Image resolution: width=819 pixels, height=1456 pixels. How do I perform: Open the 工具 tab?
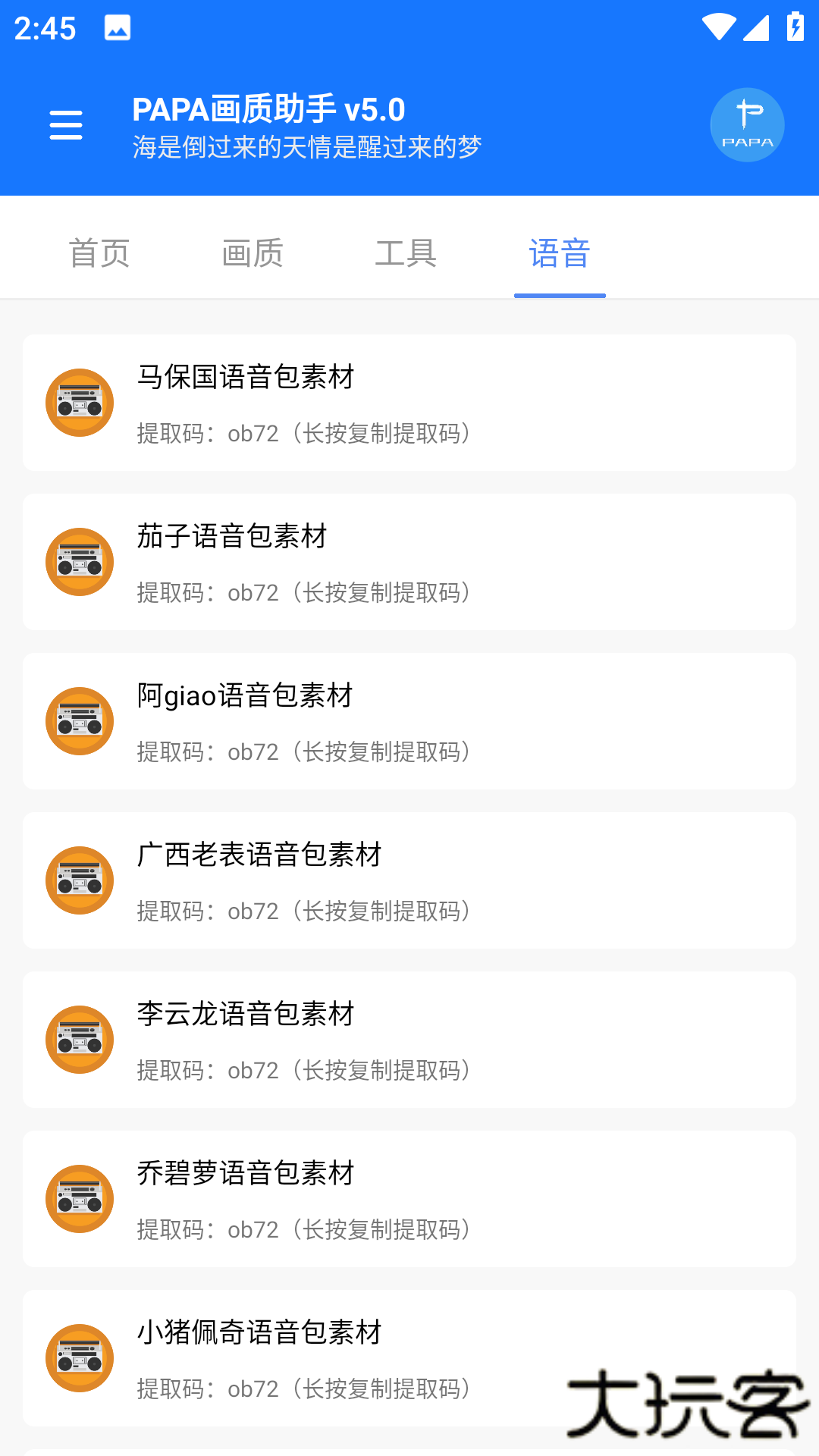click(x=407, y=253)
